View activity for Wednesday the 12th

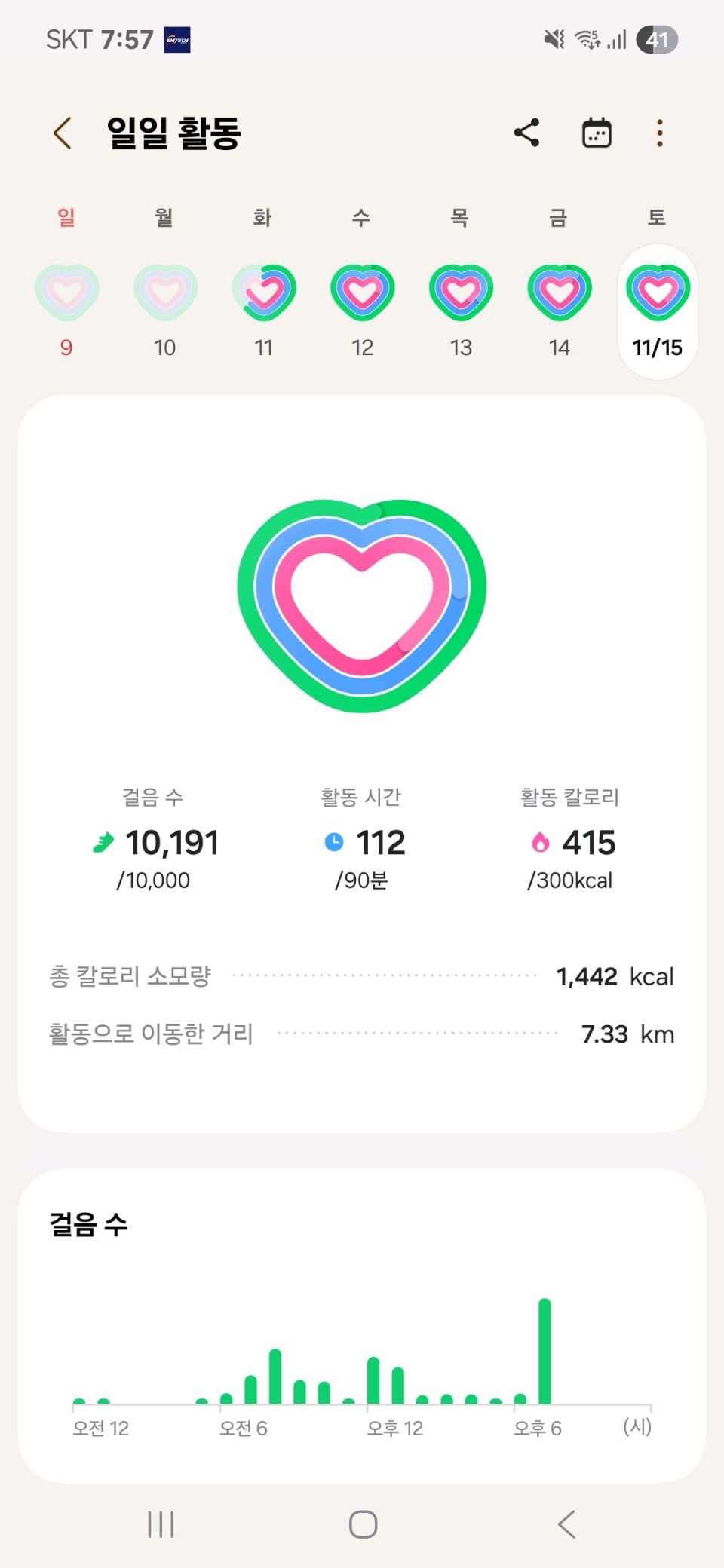point(362,292)
